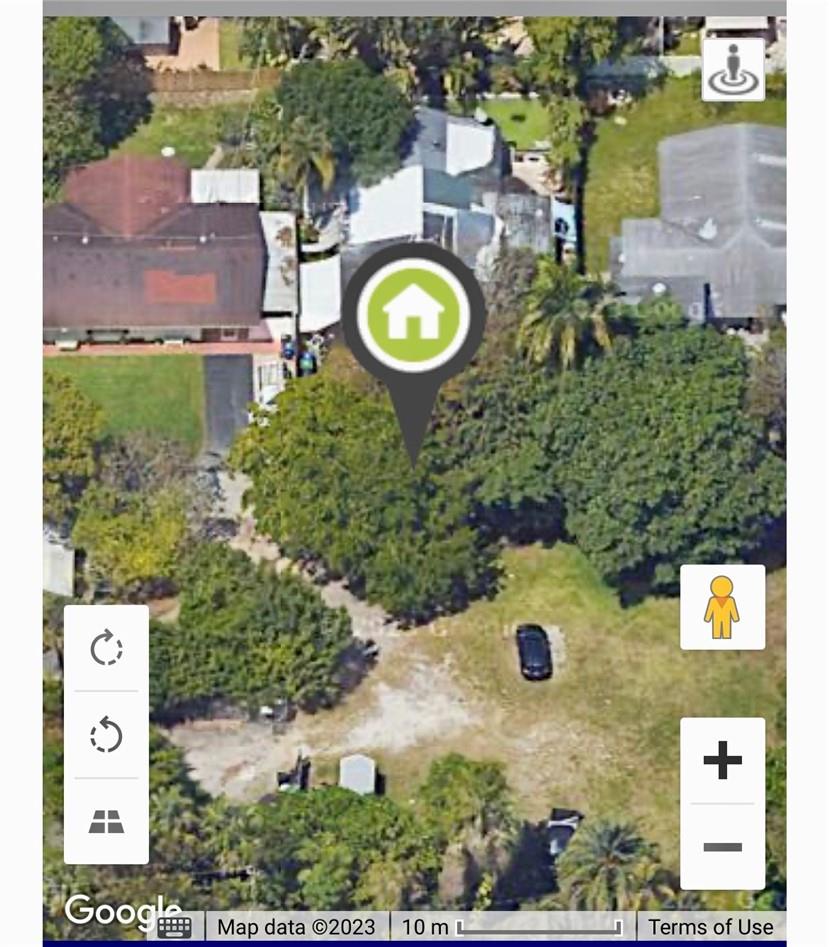Zoom out of the satellite map
829x947 pixels.
[x=722, y=847]
